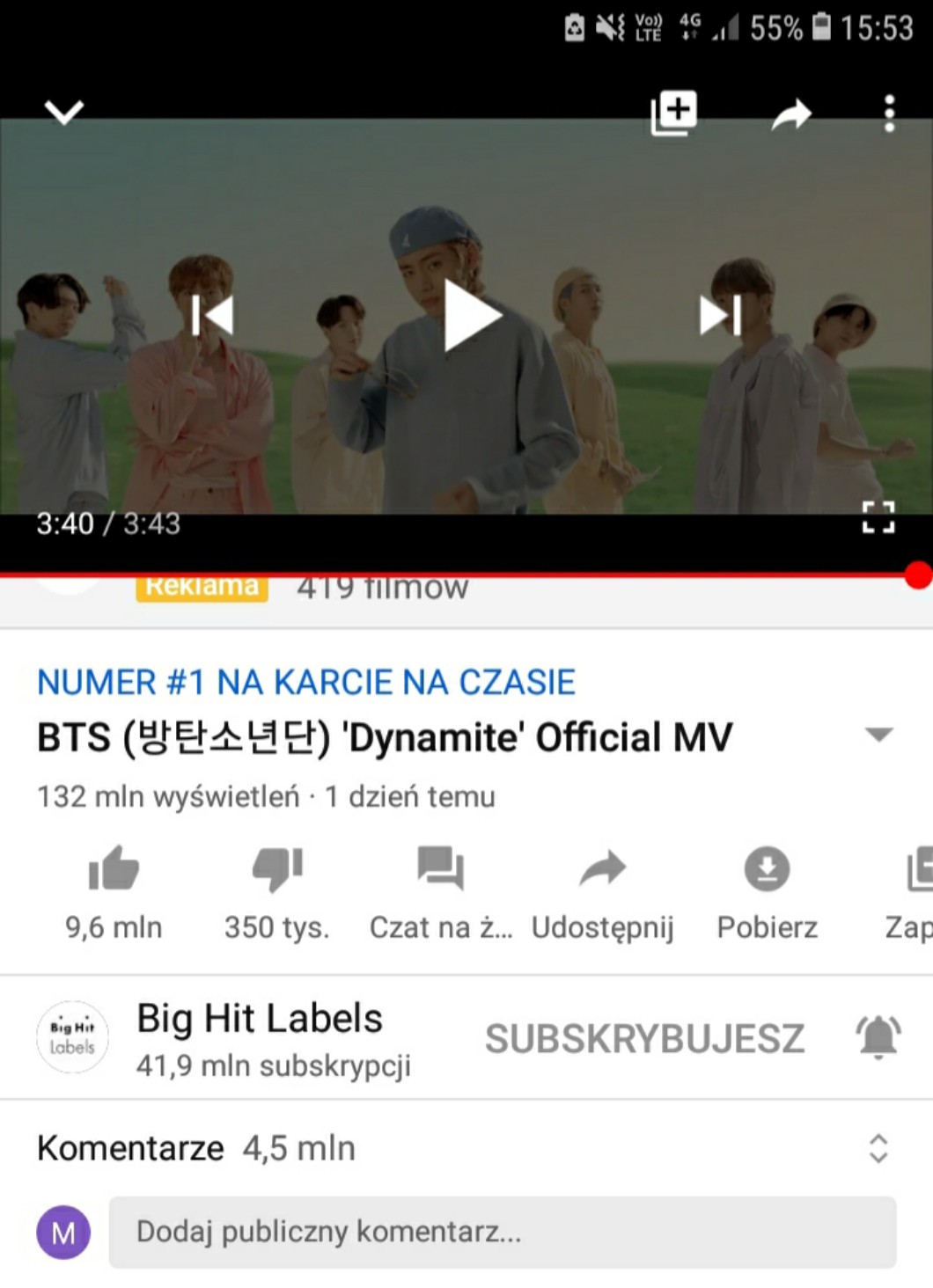933x1288 pixels.
Task: Tap the SUBSKRYBUJESZ subscription button
Action: (644, 1038)
